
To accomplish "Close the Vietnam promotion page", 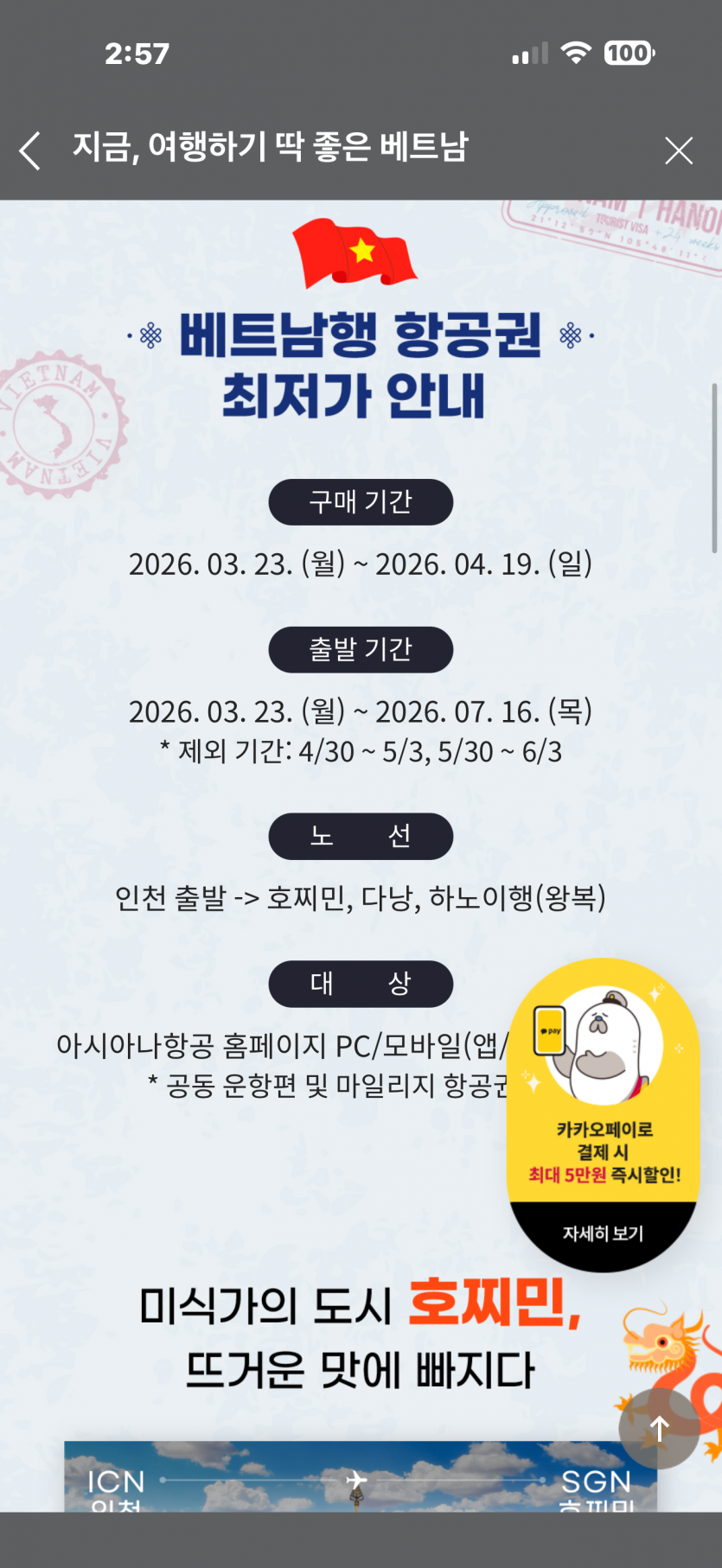I will (679, 150).
